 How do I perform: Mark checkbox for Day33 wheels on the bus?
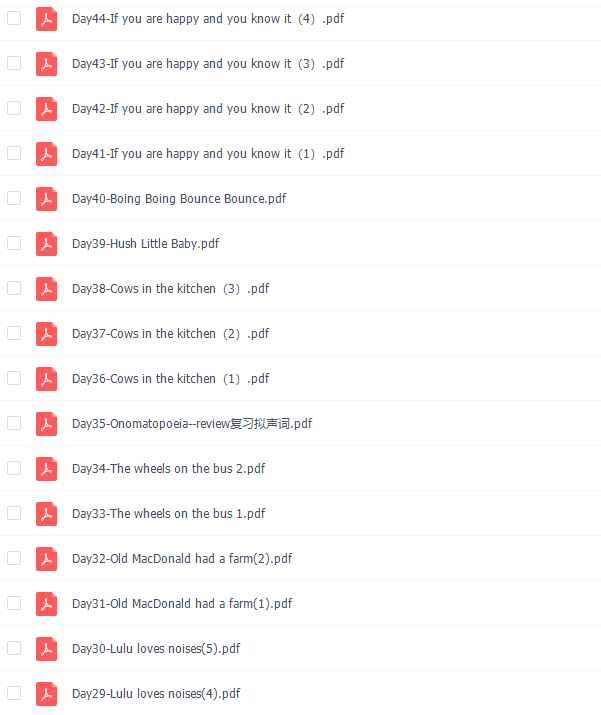(x=14, y=513)
